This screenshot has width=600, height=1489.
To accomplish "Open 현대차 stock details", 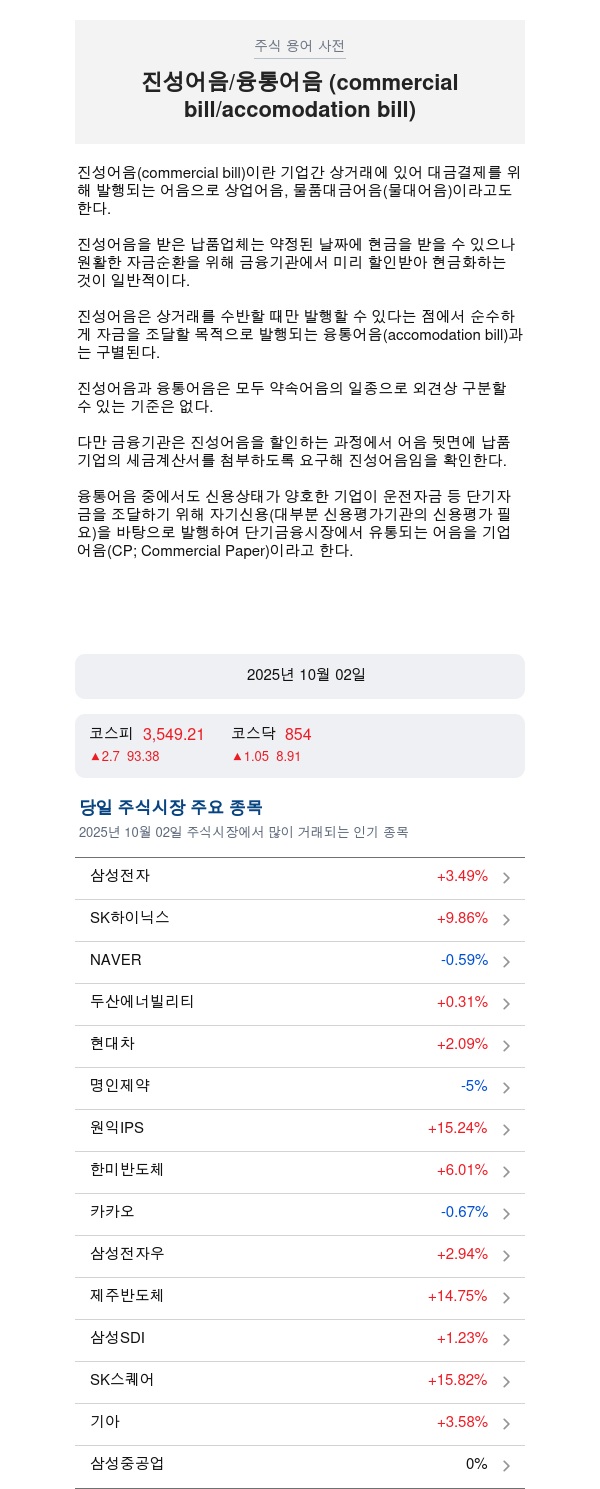I will click(299, 1045).
